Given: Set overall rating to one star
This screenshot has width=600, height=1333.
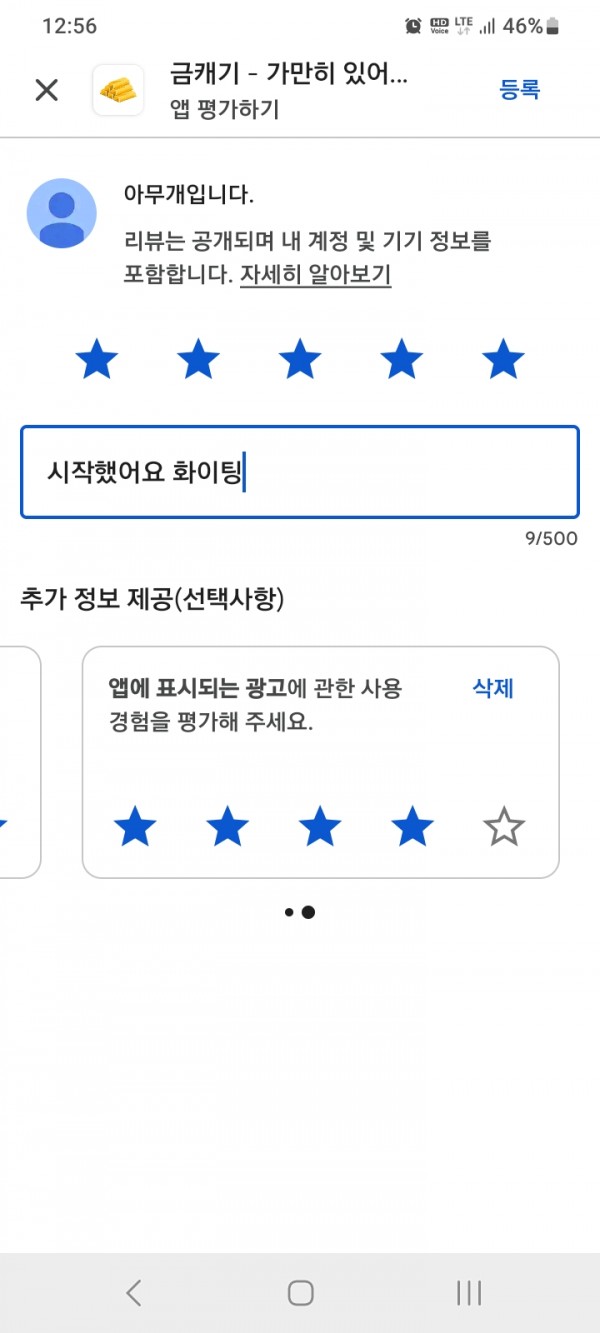Looking at the screenshot, I should coord(97,359).
